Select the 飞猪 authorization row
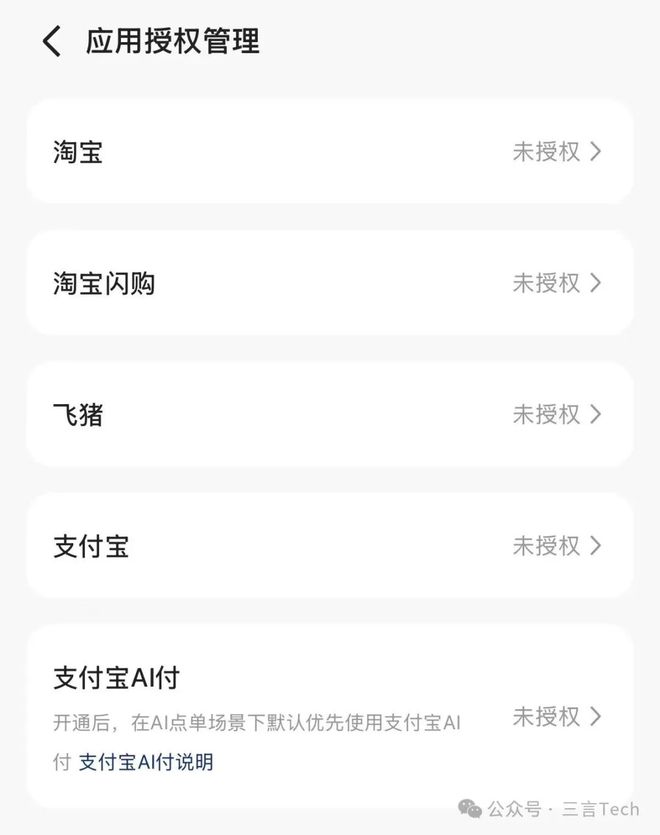The width and height of the screenshot is (660, 835). [x=329, y=414]
